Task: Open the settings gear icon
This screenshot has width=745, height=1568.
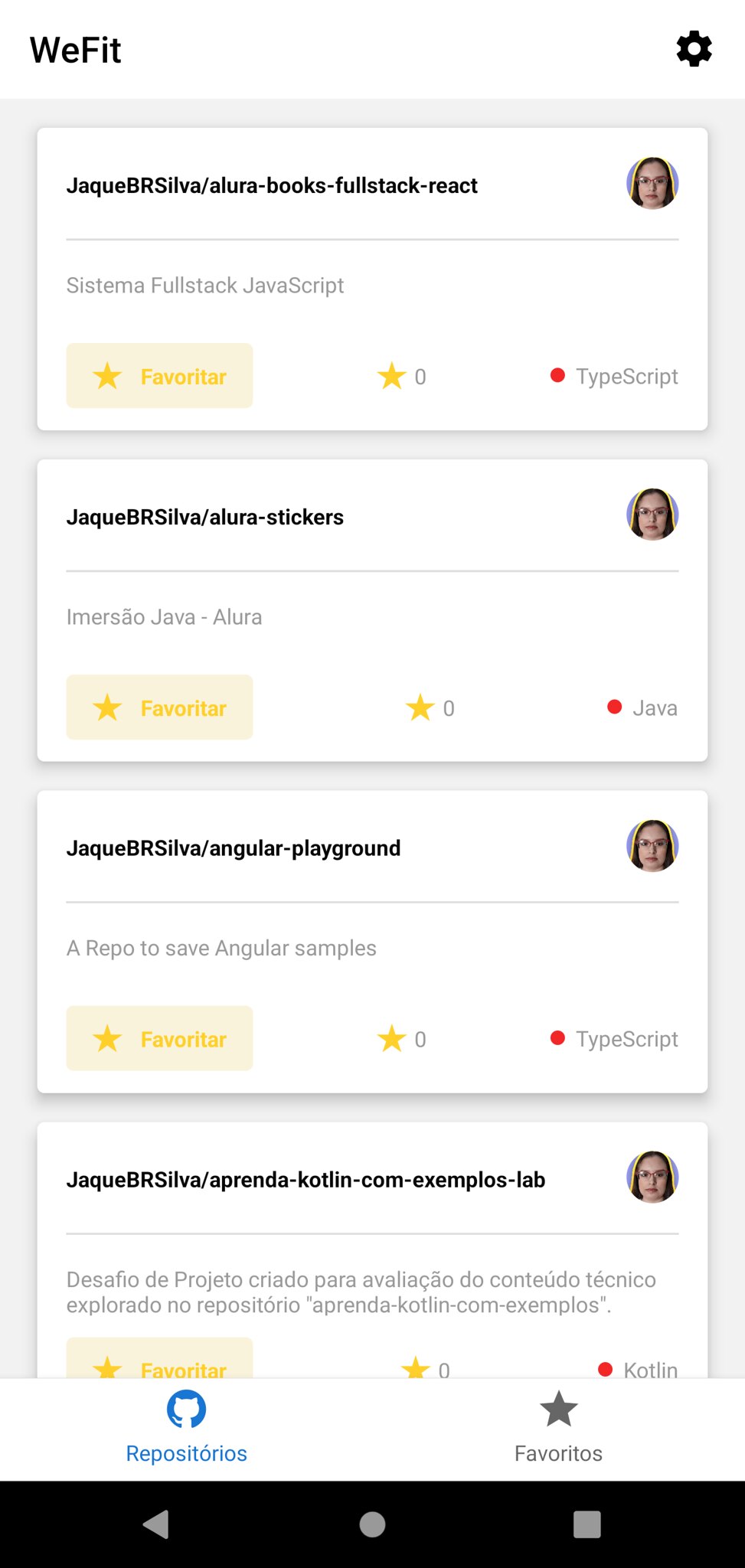Action: 694,49
